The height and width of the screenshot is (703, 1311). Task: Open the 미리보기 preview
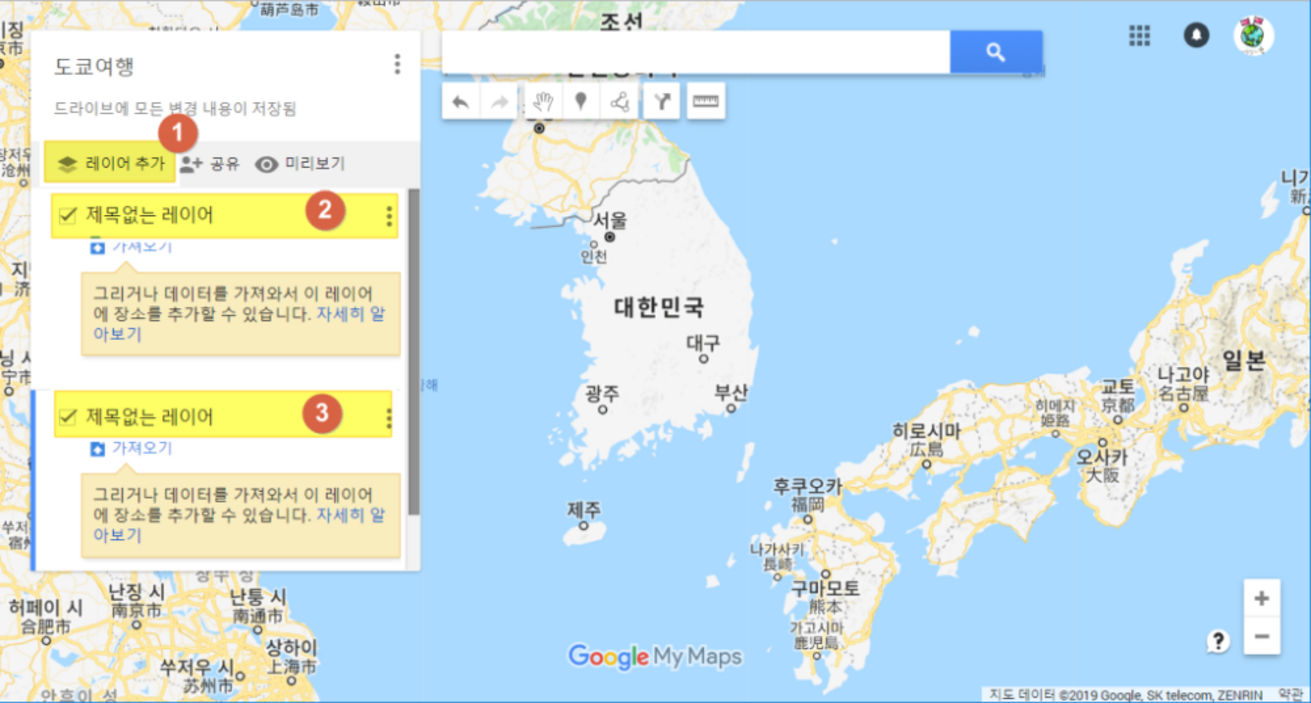[x=299, y=164]
